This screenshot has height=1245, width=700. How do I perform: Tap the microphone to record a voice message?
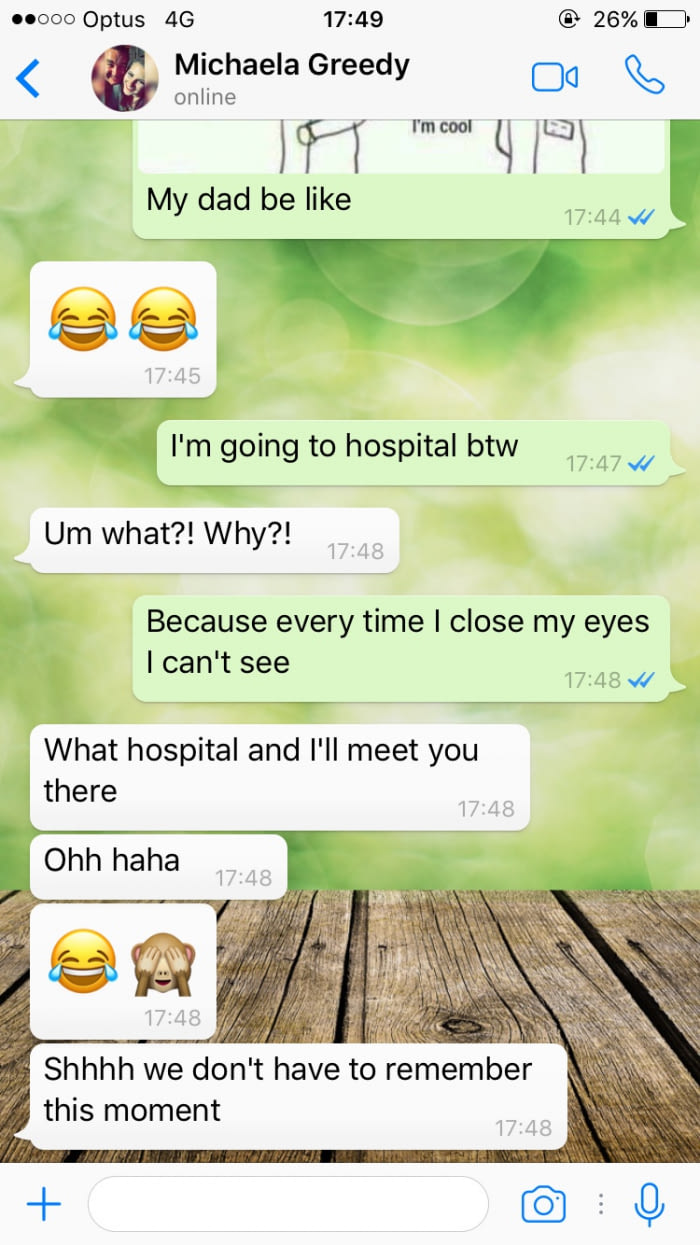(x=649, y=1204)
